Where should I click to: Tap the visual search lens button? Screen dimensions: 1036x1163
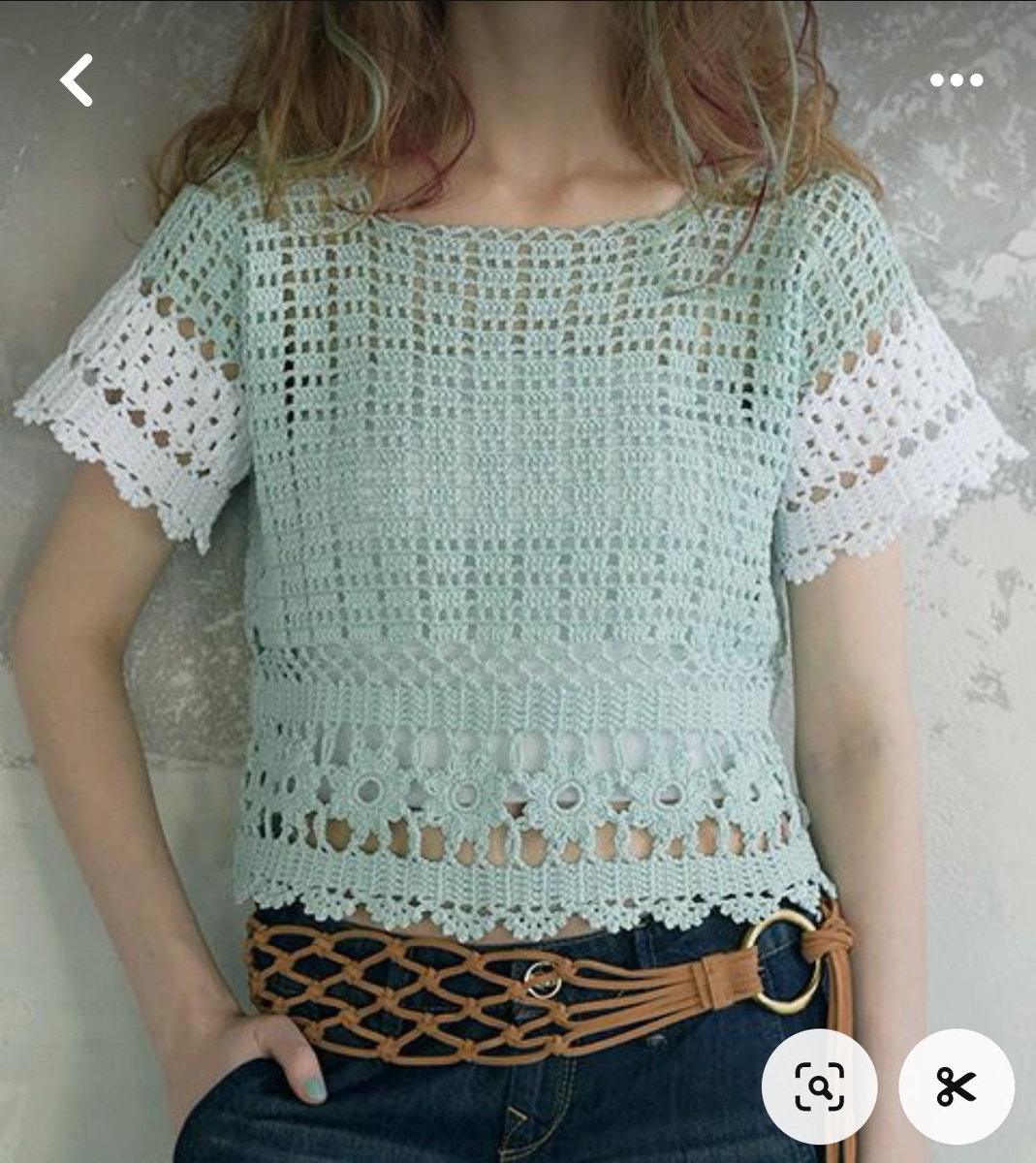(819, 1085)
